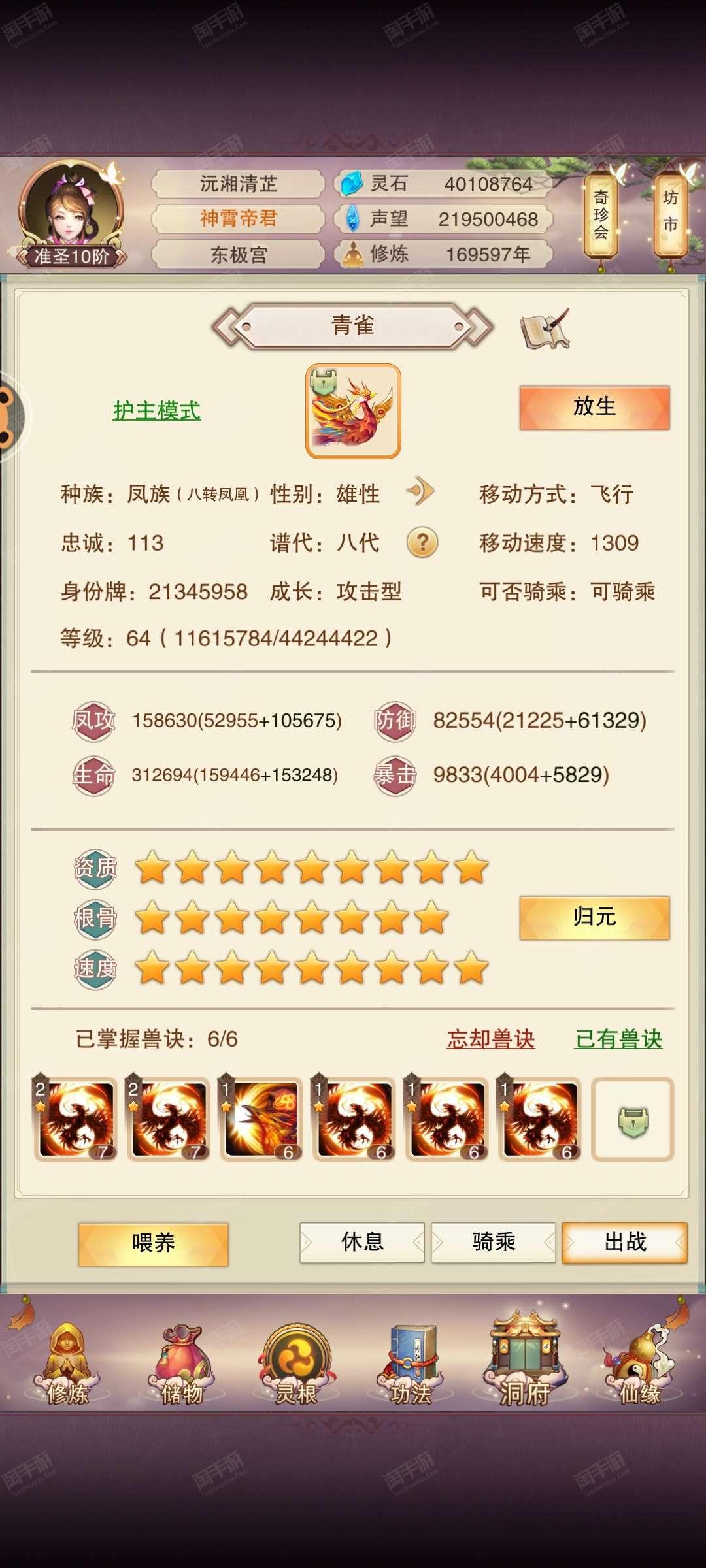
Task: Select the 休息 rest option
Action: [362, 1243]
